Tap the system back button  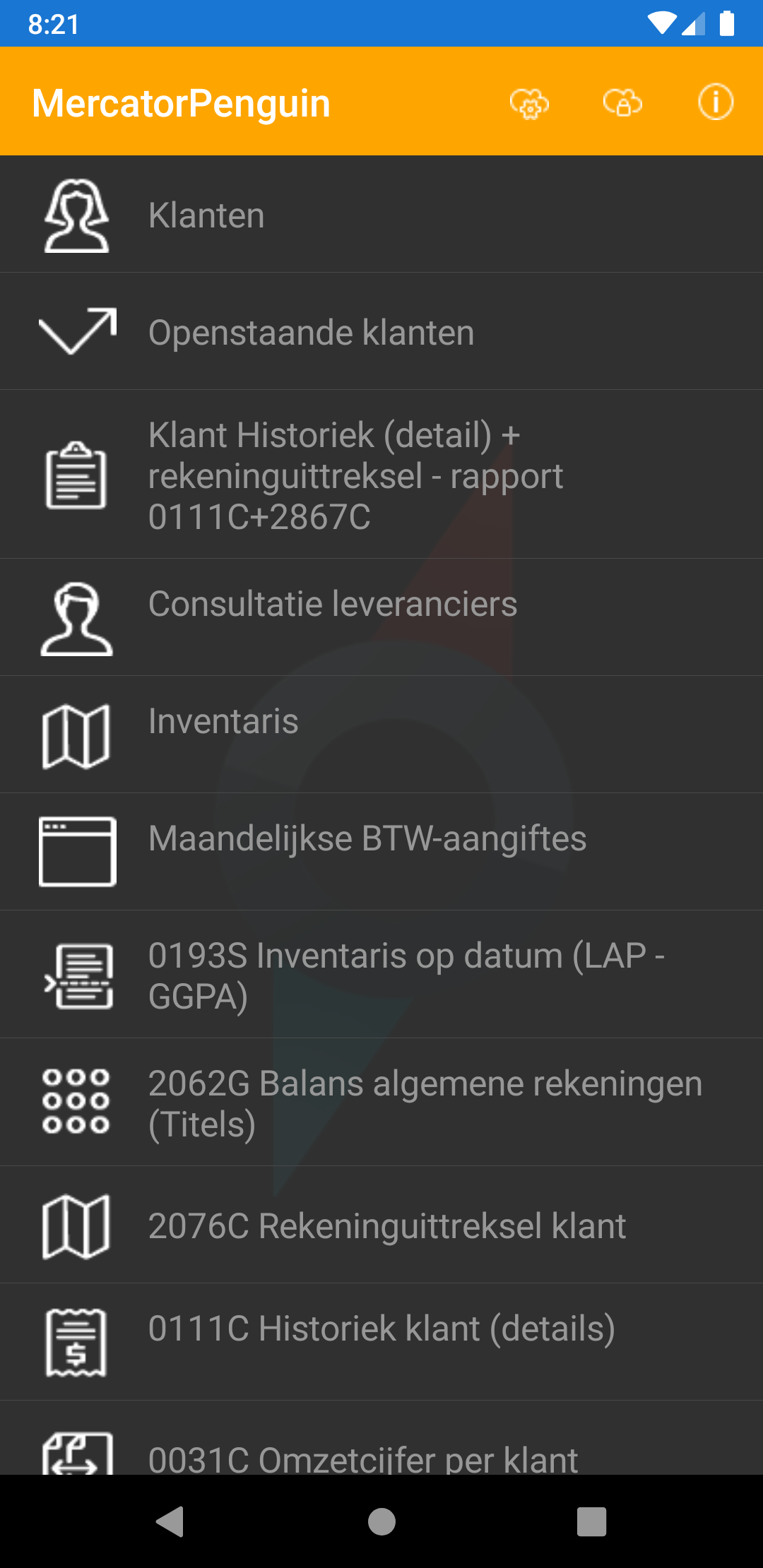click(x=170, y=1521)
